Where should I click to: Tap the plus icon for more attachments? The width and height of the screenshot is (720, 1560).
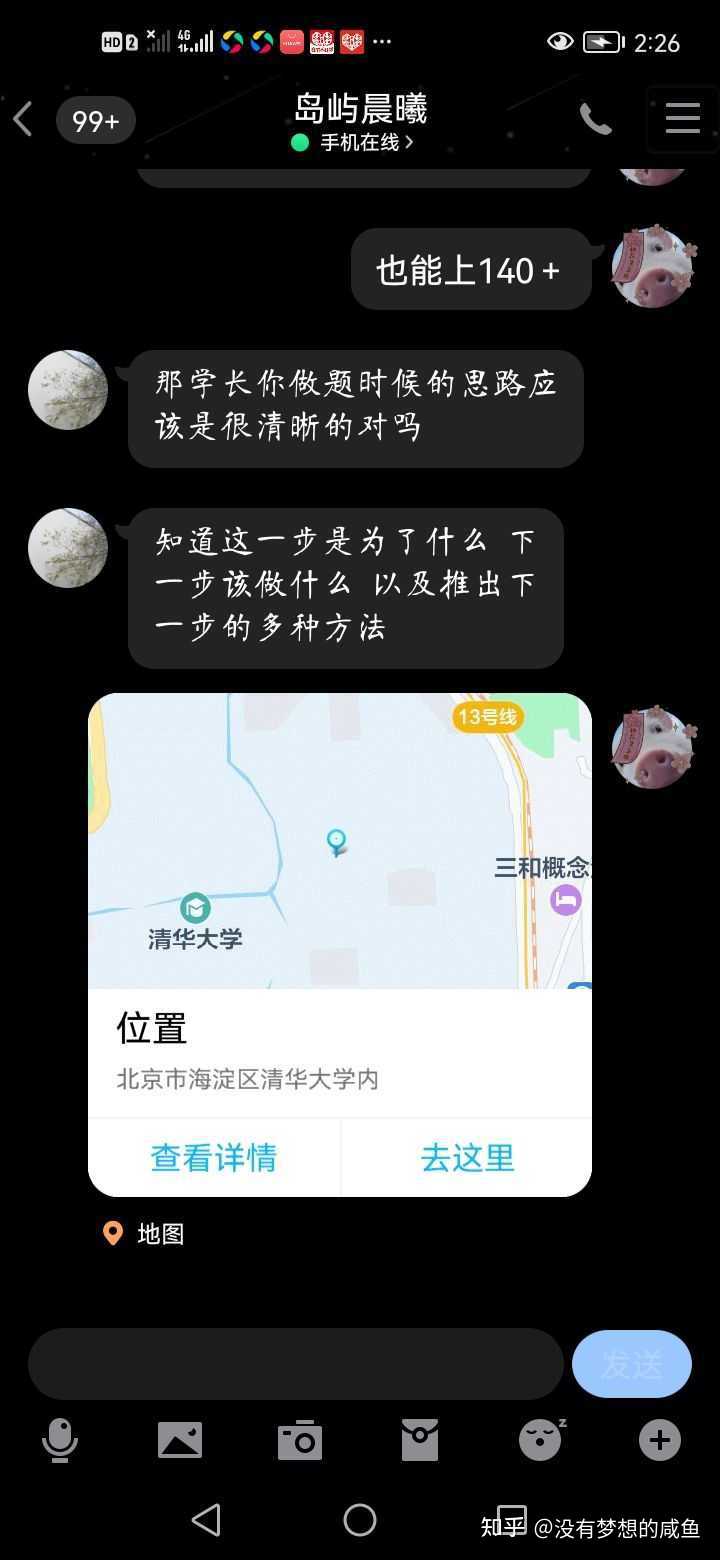[x=659, y=1440]
